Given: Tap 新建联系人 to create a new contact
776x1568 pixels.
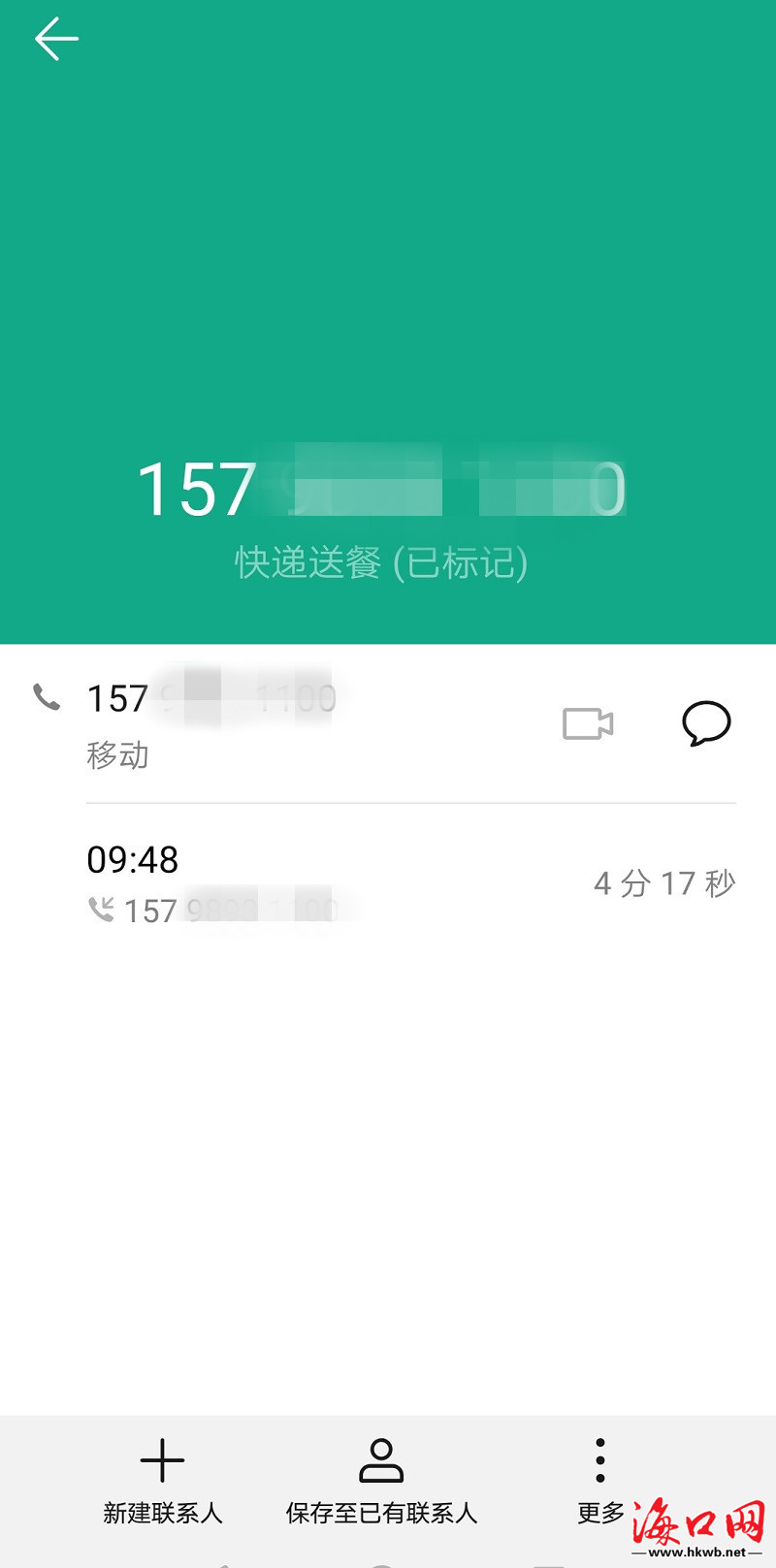Looking at the screenshot, I should coord(163,1482).
